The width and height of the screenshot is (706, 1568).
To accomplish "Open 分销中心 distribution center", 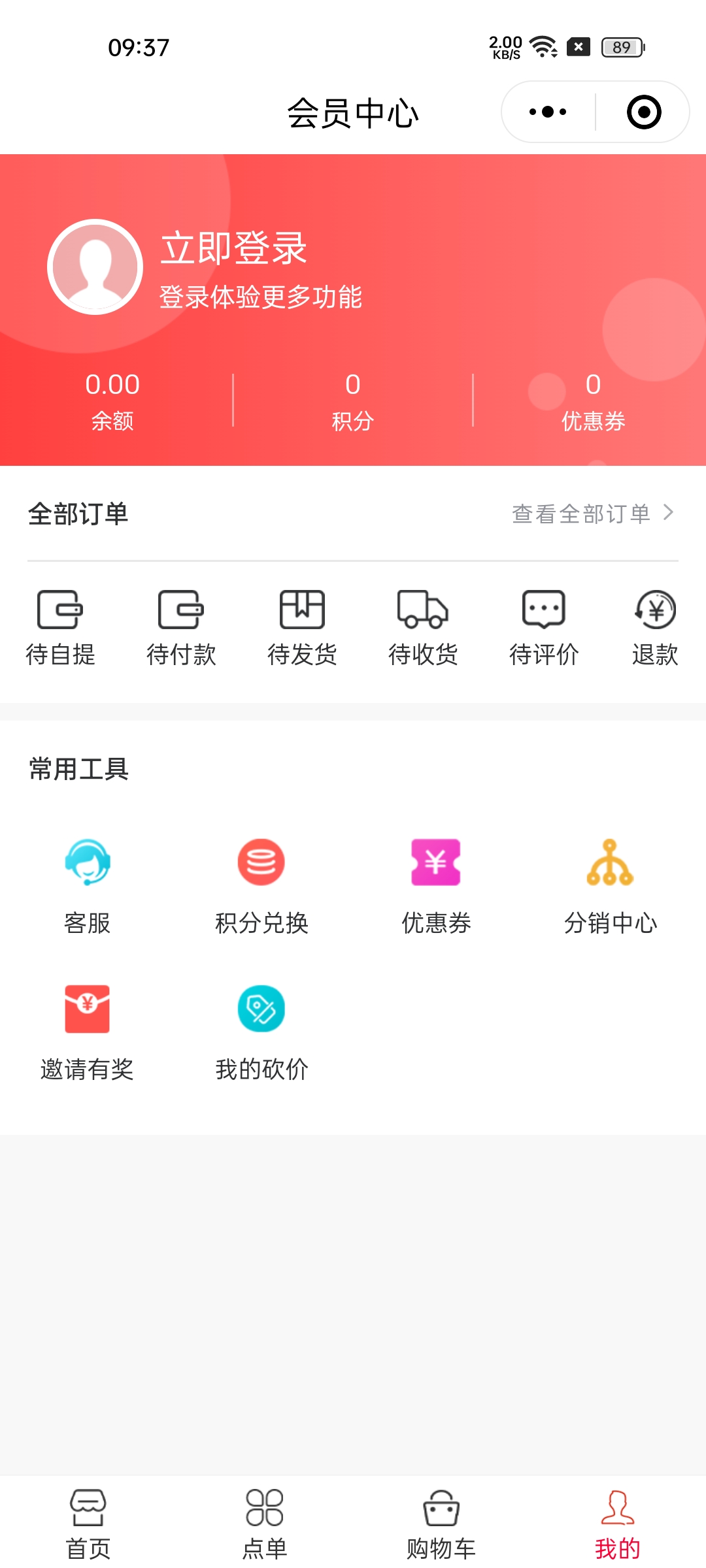I will [610, 885].
